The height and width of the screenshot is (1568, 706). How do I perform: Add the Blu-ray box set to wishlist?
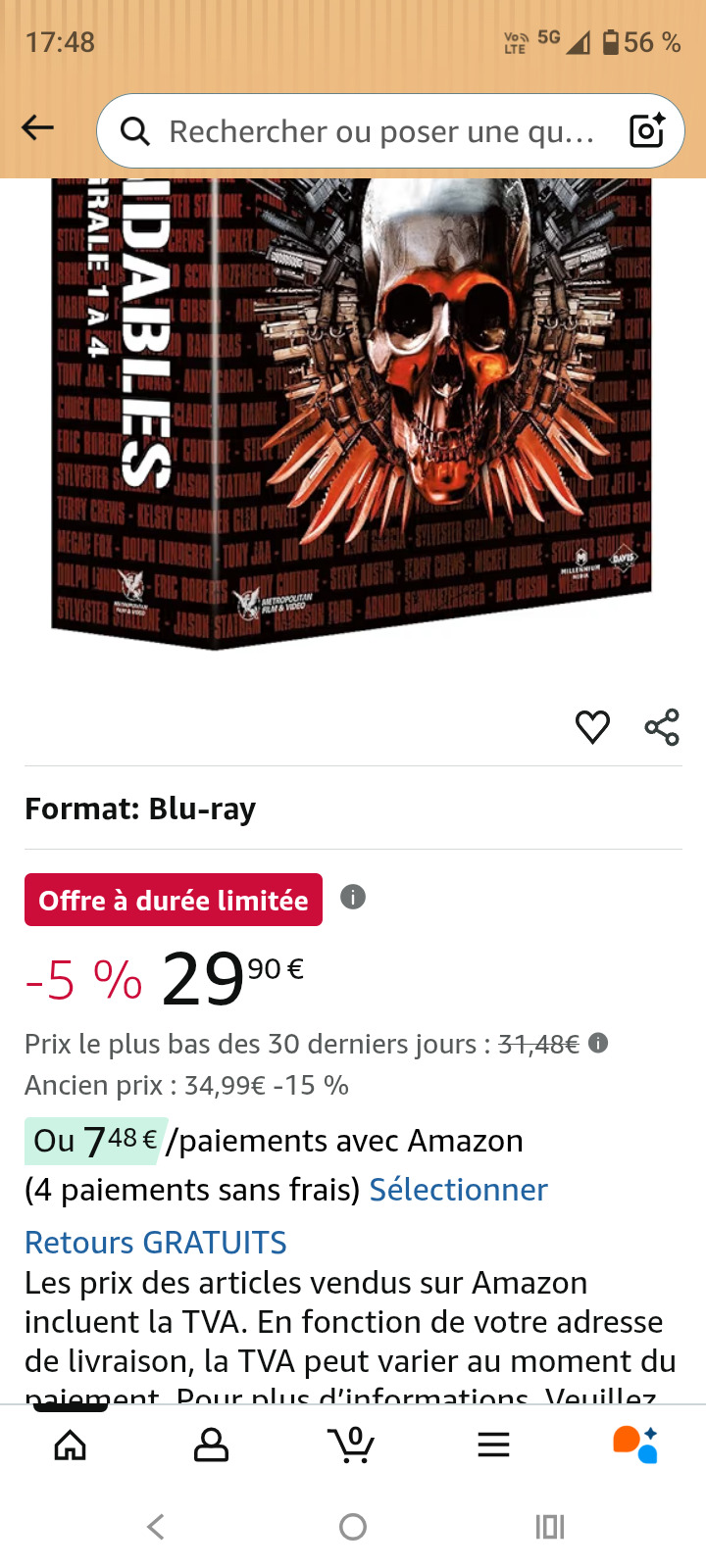pyautogui.click(x=592, y=727)
